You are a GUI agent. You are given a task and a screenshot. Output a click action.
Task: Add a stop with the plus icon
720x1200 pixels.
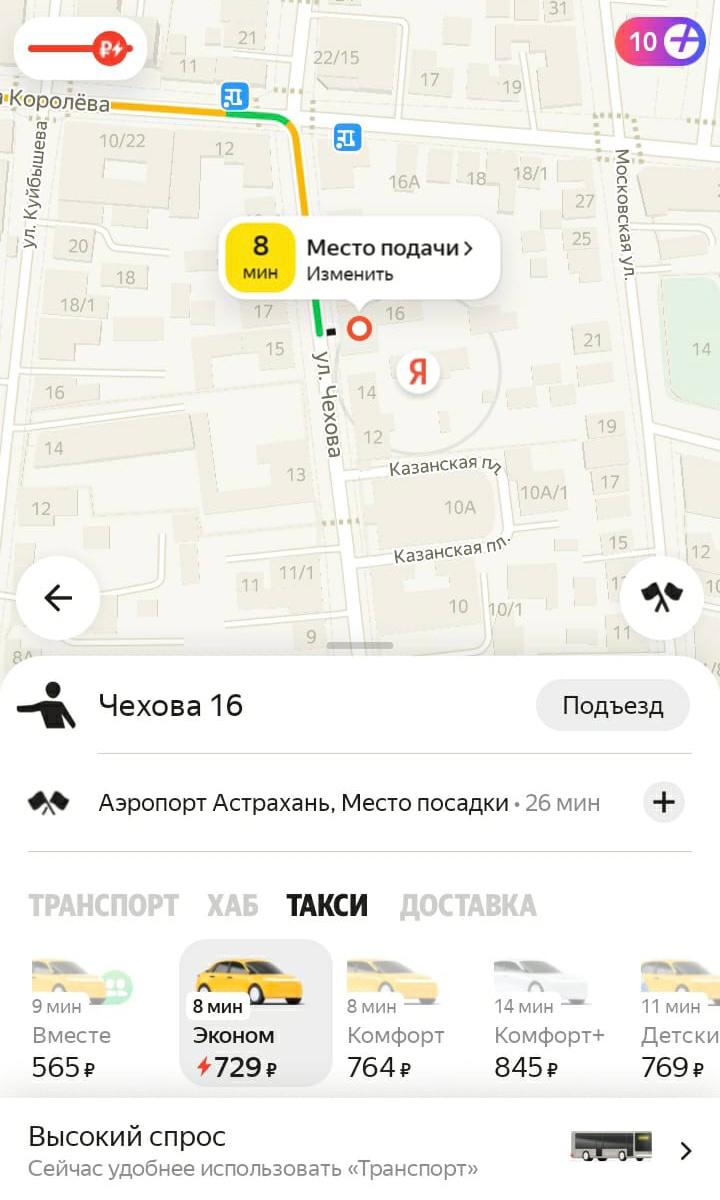pyautogui.click(x=664, y=802)
